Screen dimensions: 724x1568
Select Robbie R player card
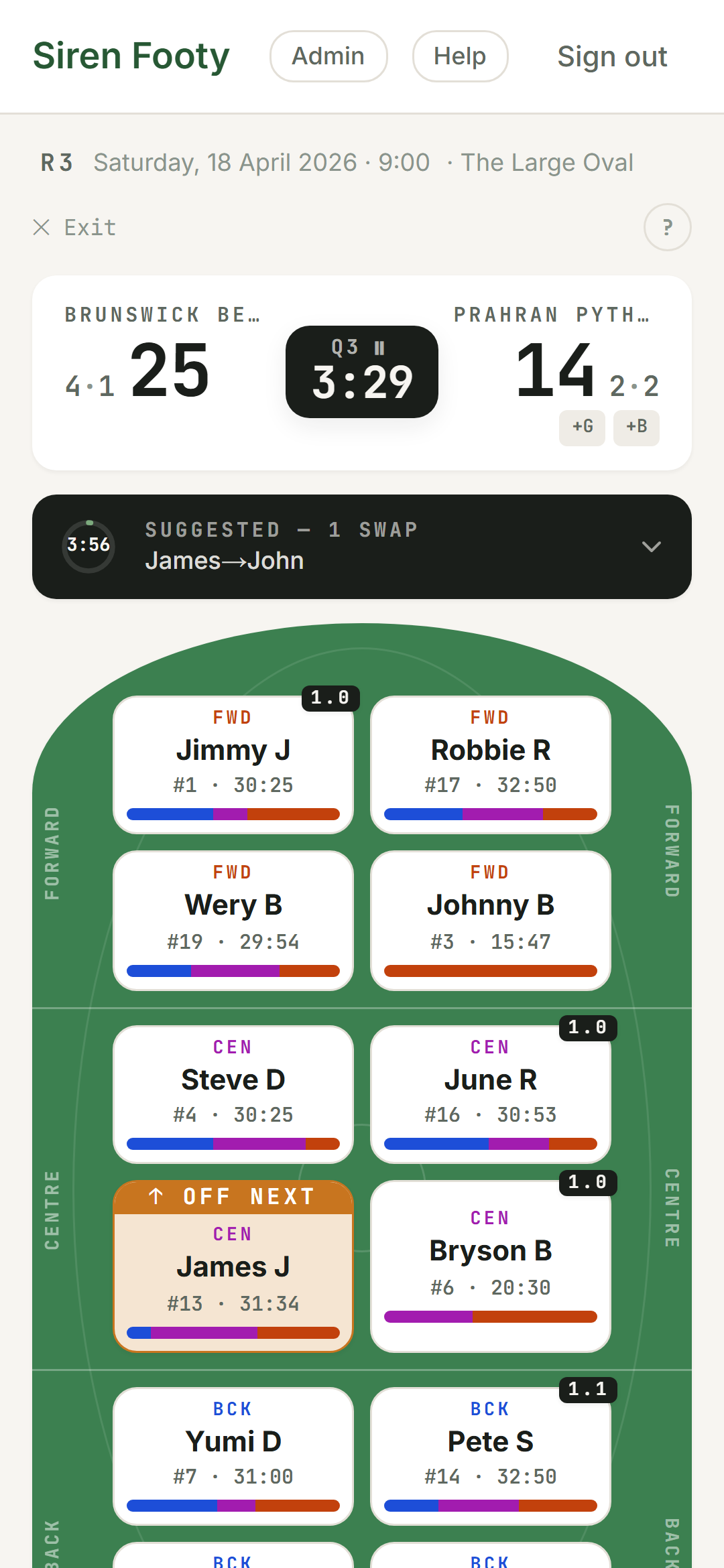(491, 764)
